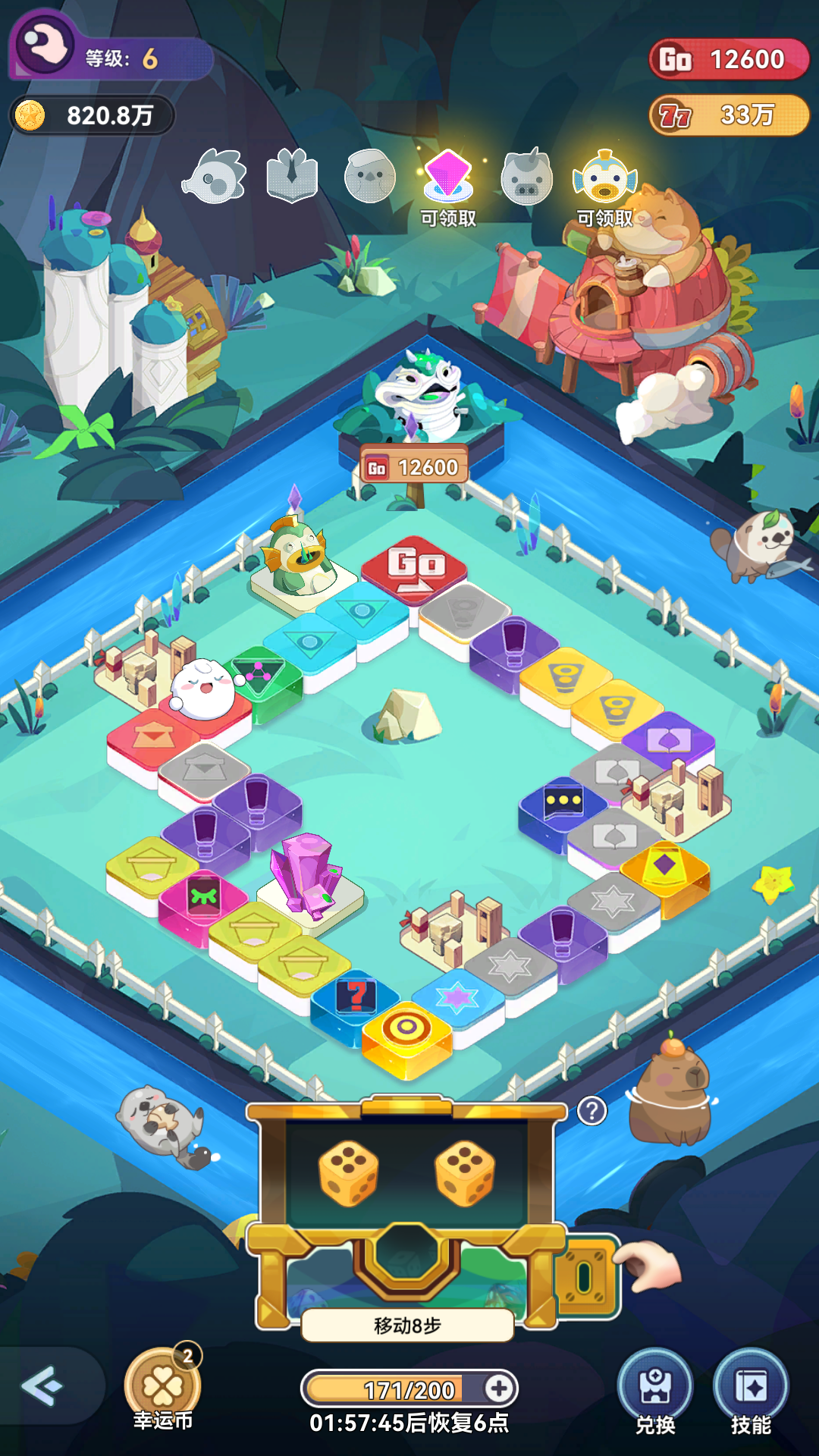This screenshot has width=819, height=1456.
Task: Open the 幸运币 lucky coin button
Action: [x=162, y=1387]
